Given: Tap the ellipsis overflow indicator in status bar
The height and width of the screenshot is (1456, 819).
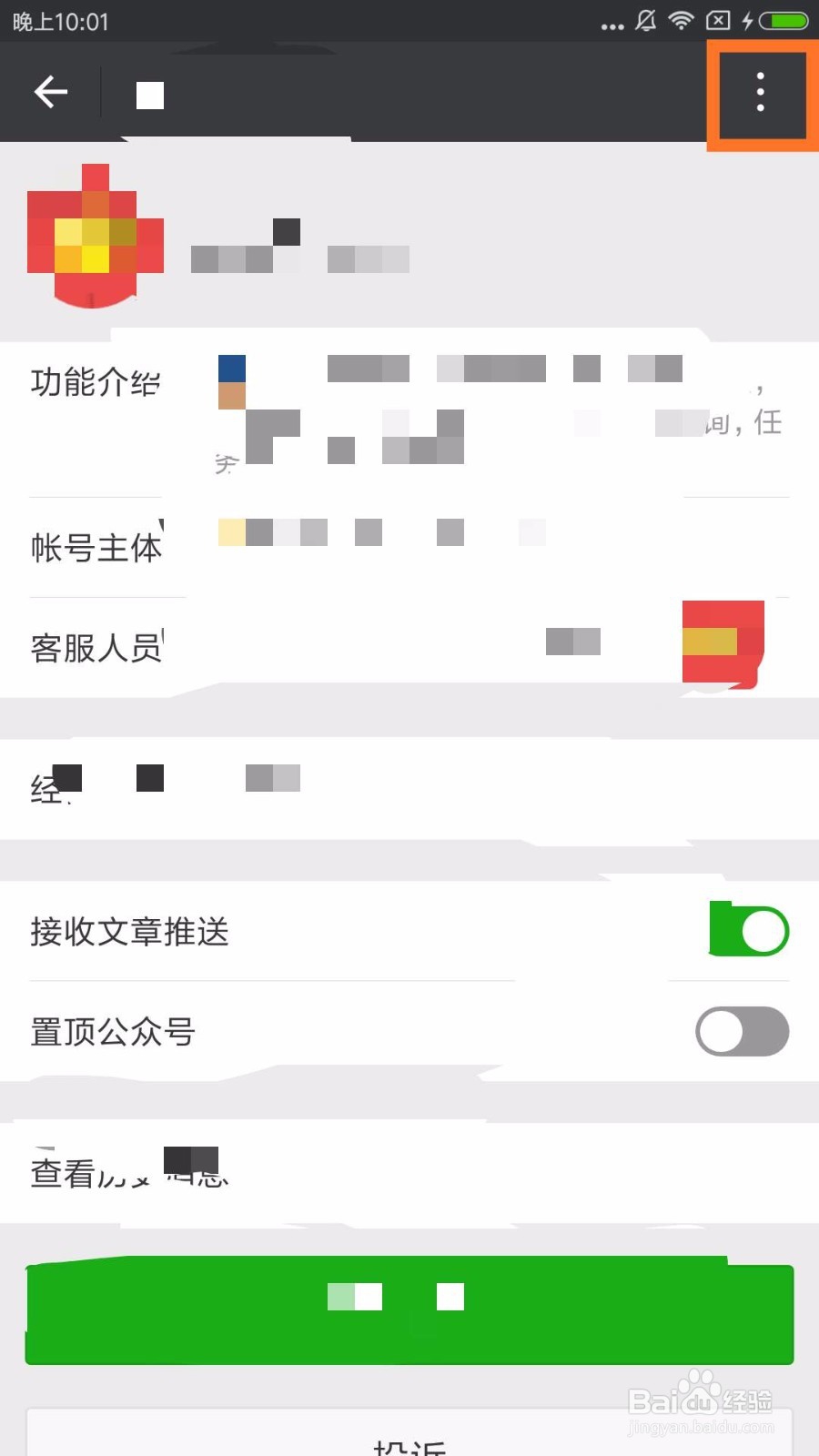Looking at the screenshot, I should tap(613, 25).
